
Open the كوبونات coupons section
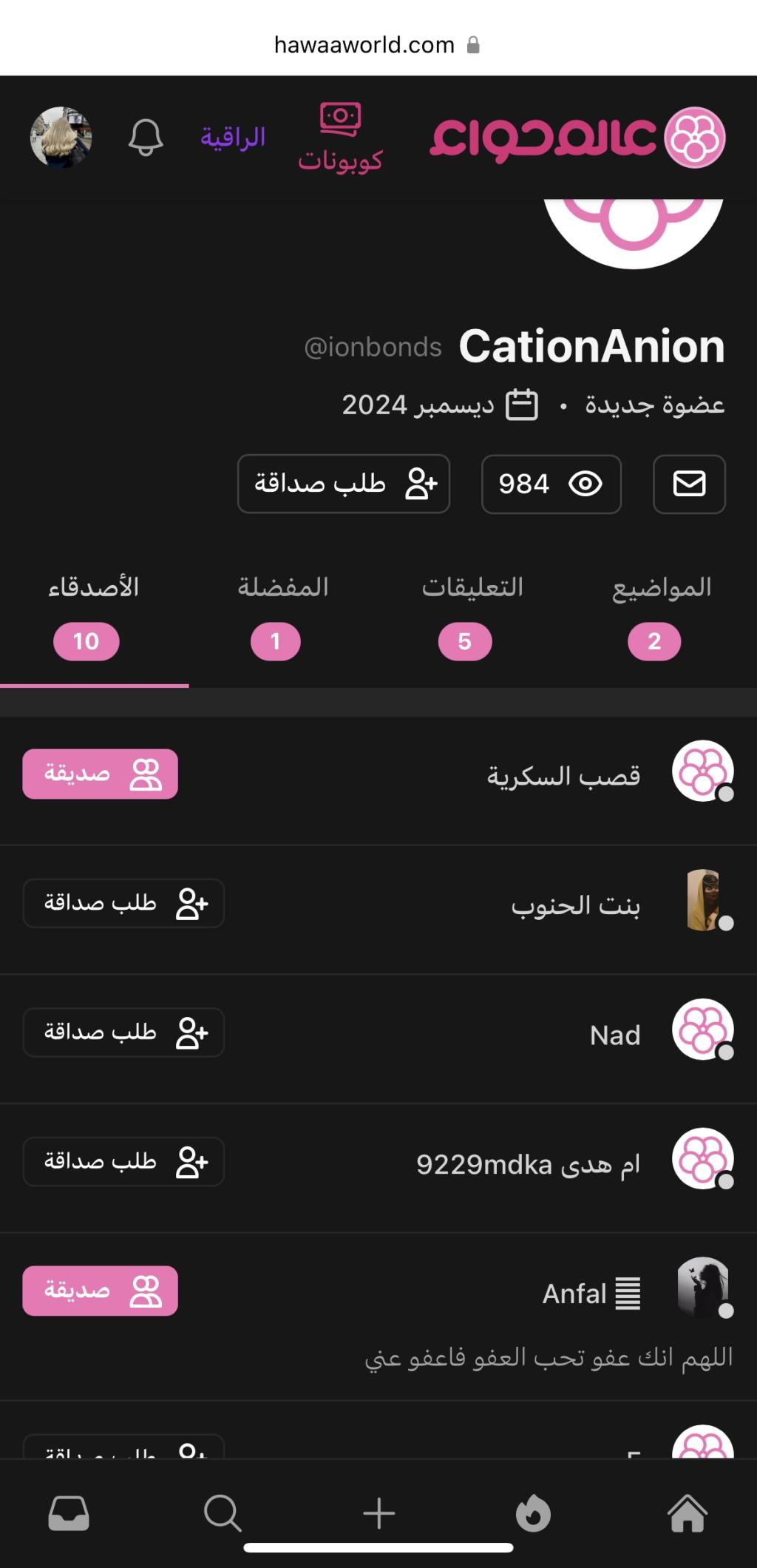click(x=340, y=138)
